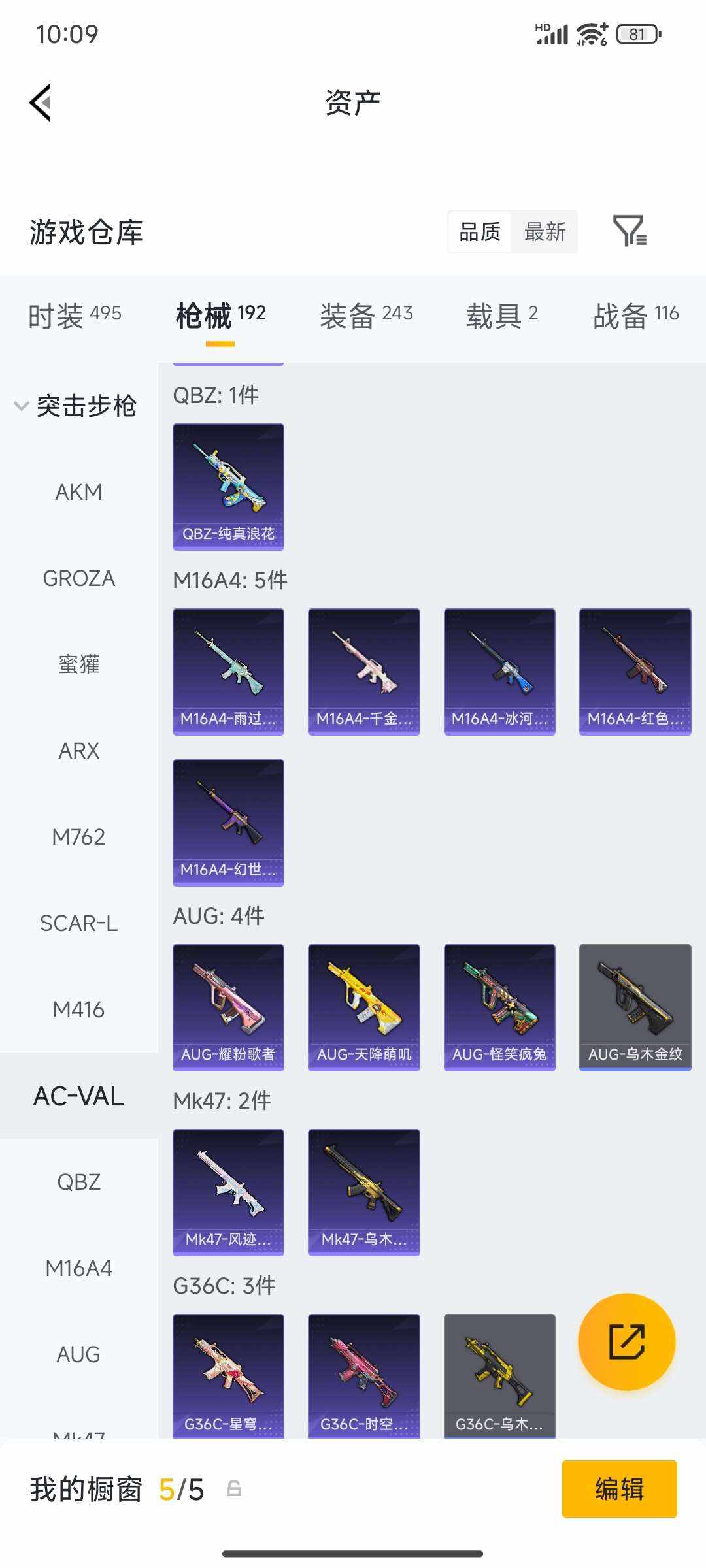Switch to the 载具 tab
This screenshot has height=1568, width=706.
[501, 315]
